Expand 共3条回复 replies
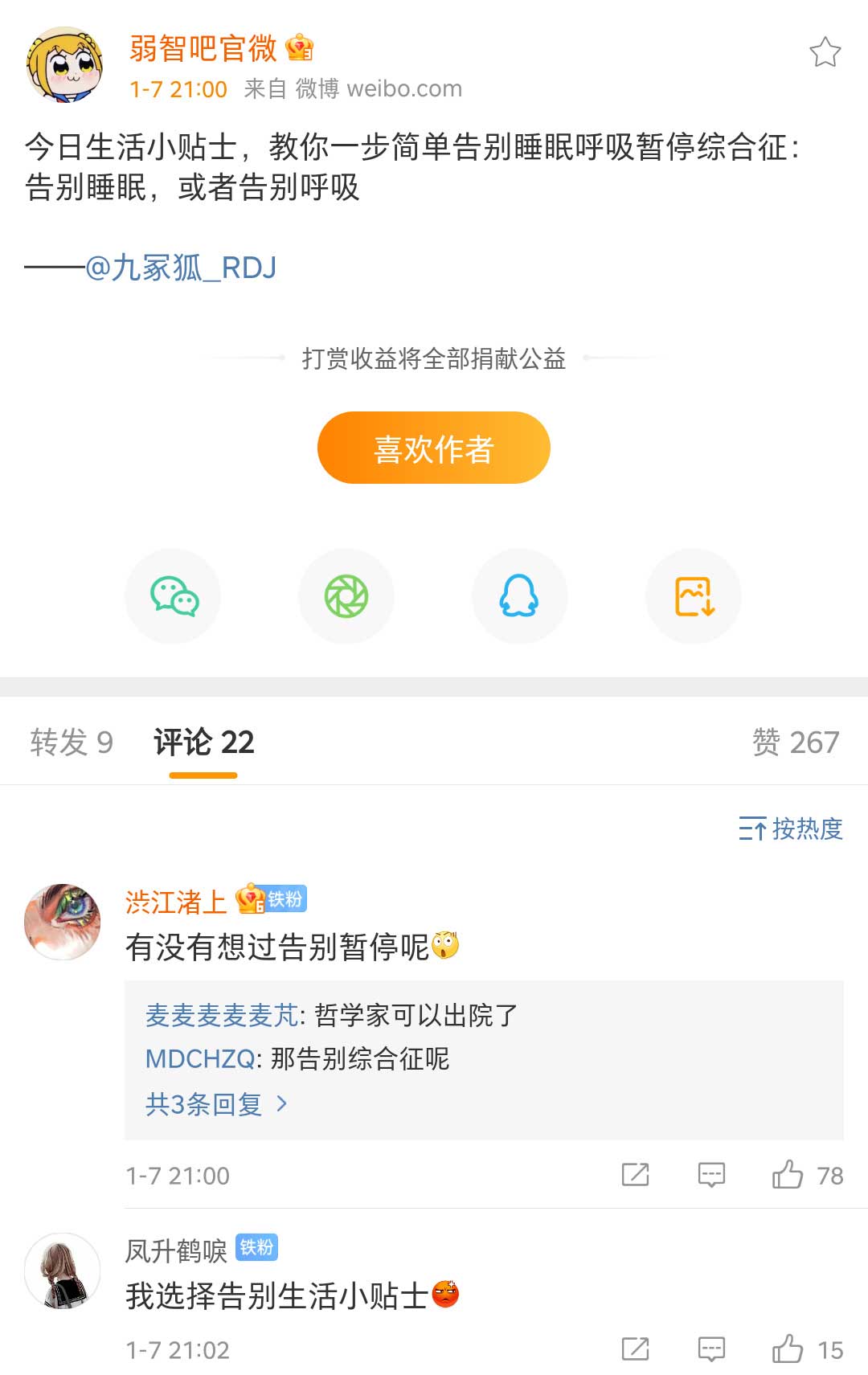868x1375 pixels. click(x=215, y=1104)
